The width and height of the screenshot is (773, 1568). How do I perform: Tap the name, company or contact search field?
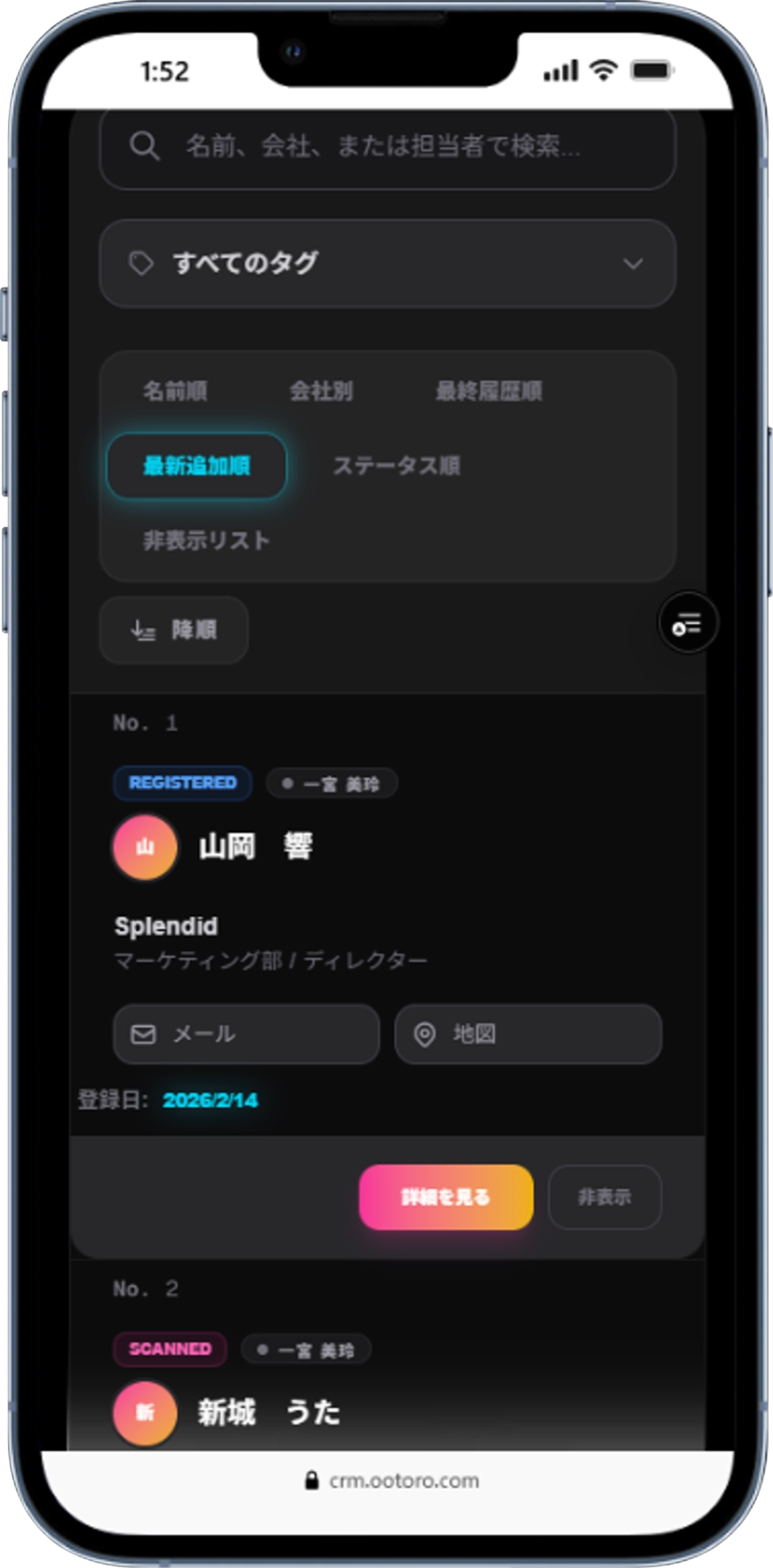pos(386,147)
